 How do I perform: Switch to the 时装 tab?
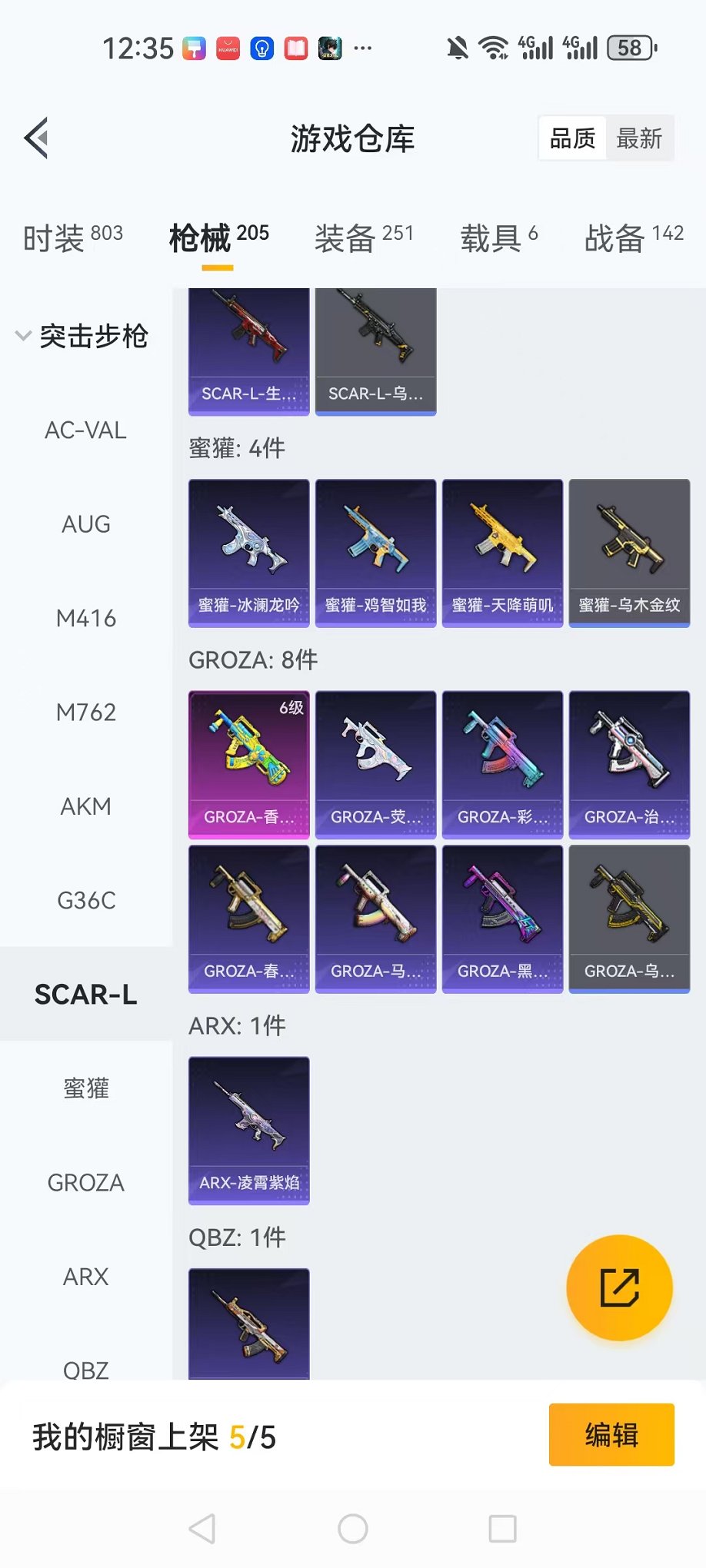tap(72, 238)
